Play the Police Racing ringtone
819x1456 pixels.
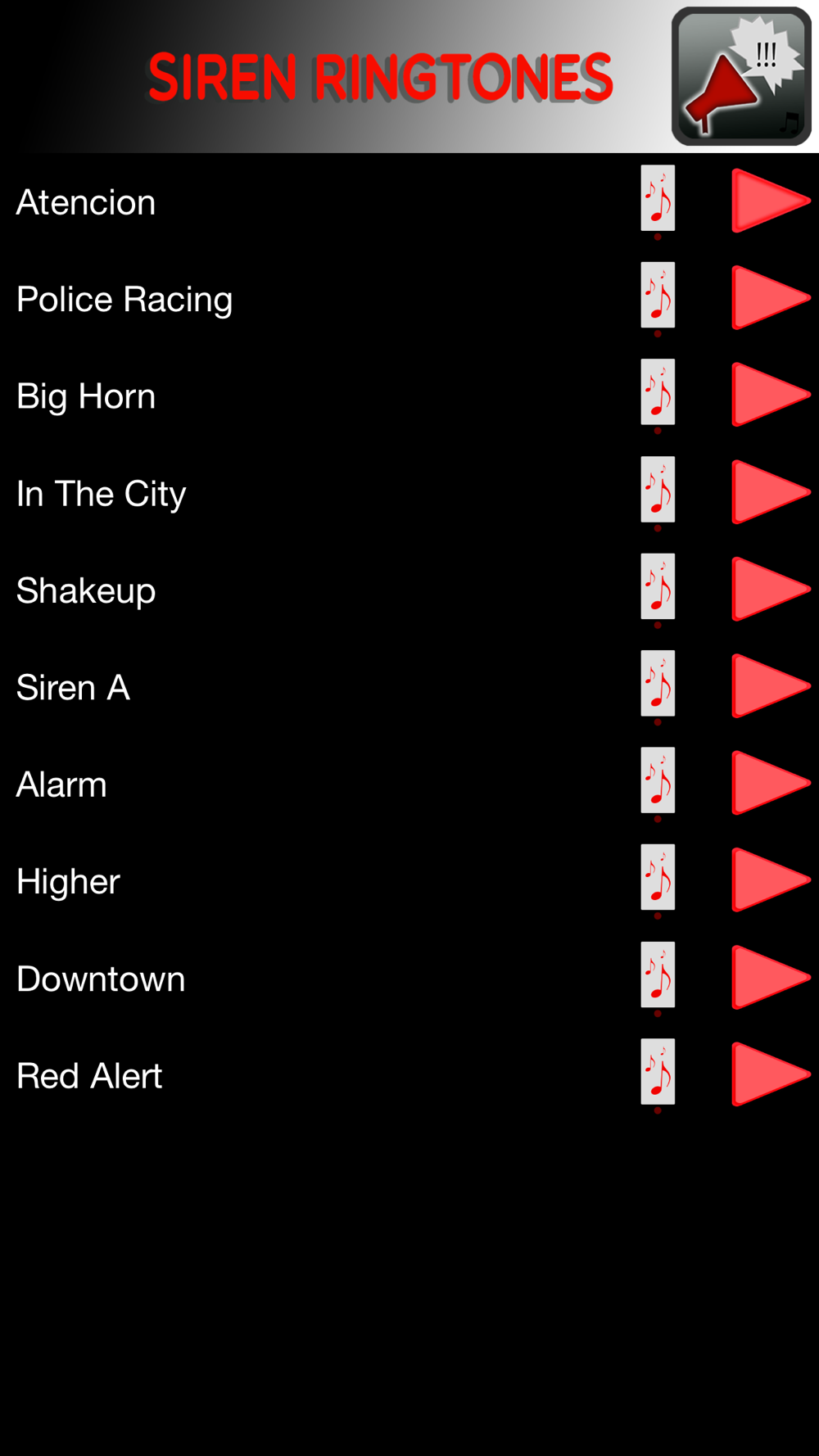coord(771,297)
